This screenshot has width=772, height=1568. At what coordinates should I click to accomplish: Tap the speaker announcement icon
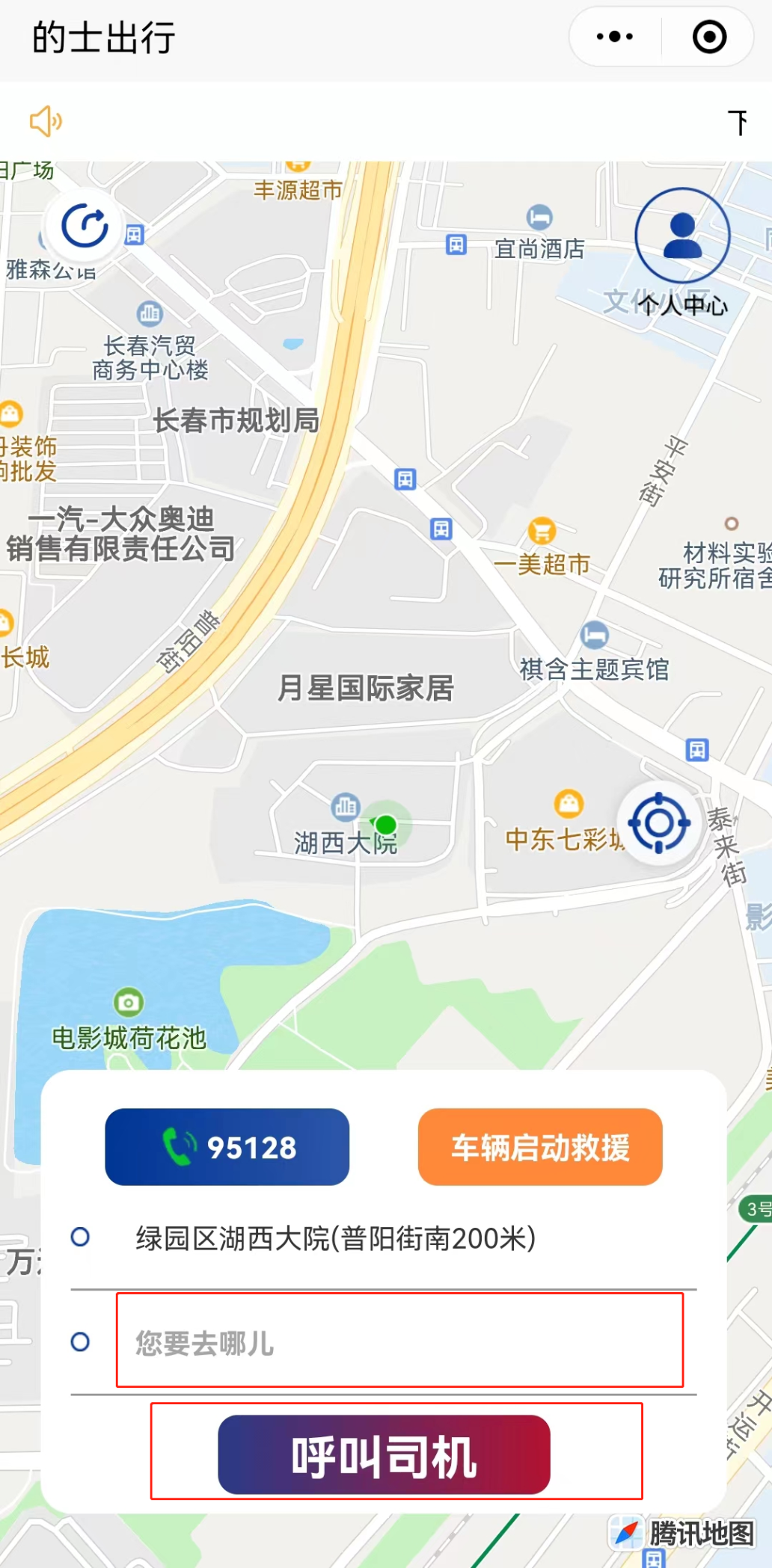46,121
